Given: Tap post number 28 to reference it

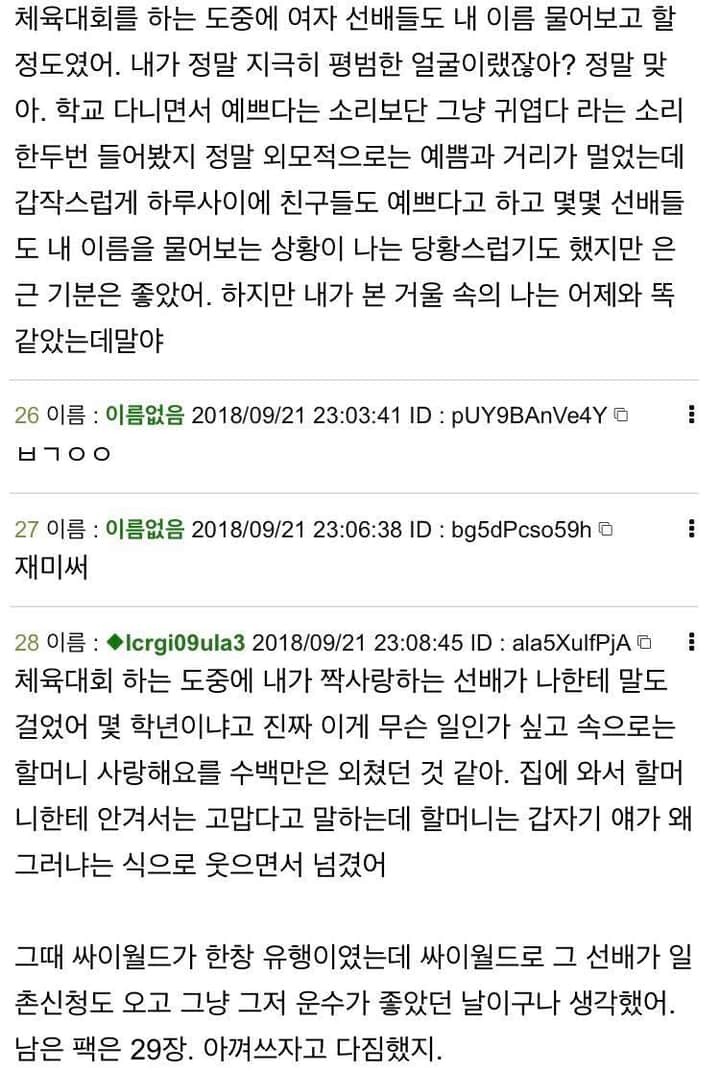Looking at the screenshot, I should pos(26,642).
